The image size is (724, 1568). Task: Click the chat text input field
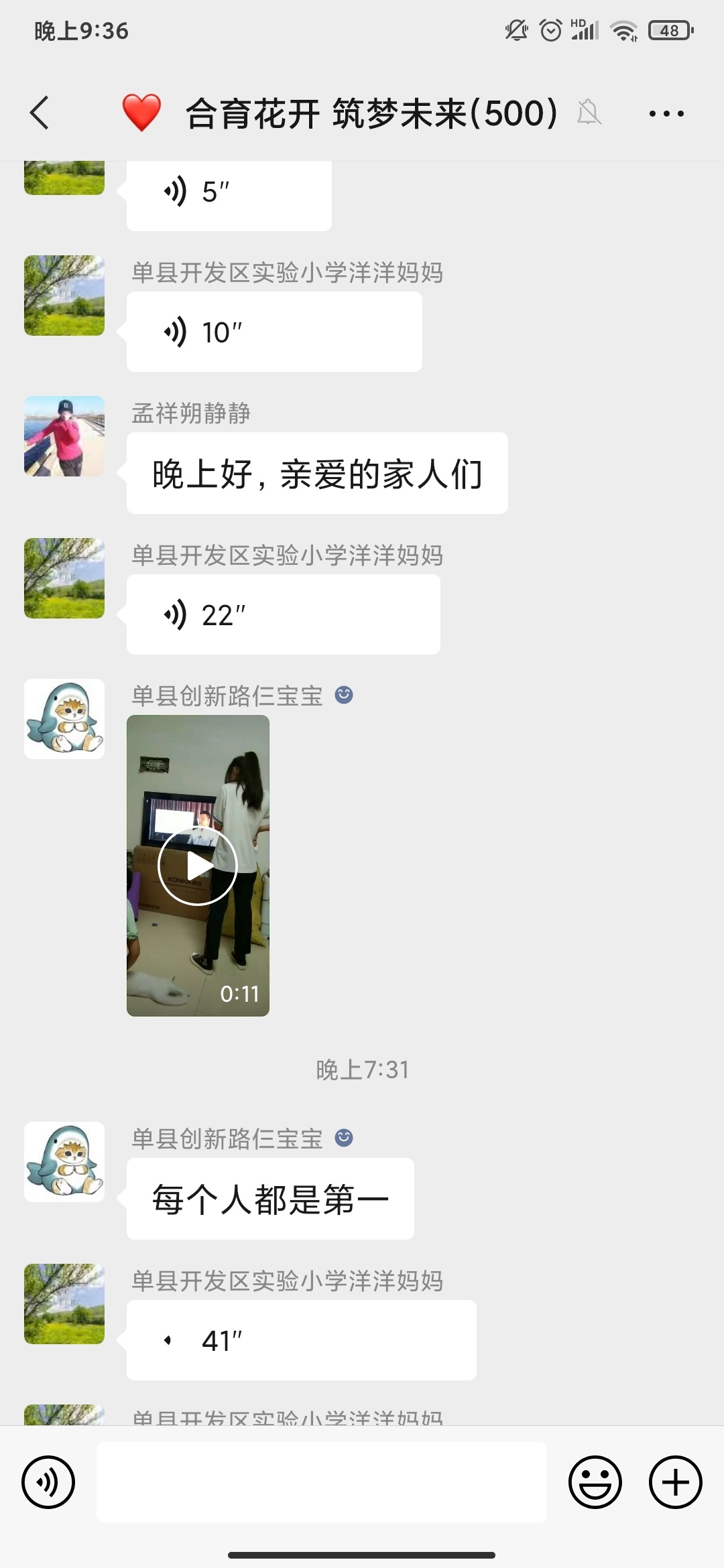click(x=322, y=1482)
